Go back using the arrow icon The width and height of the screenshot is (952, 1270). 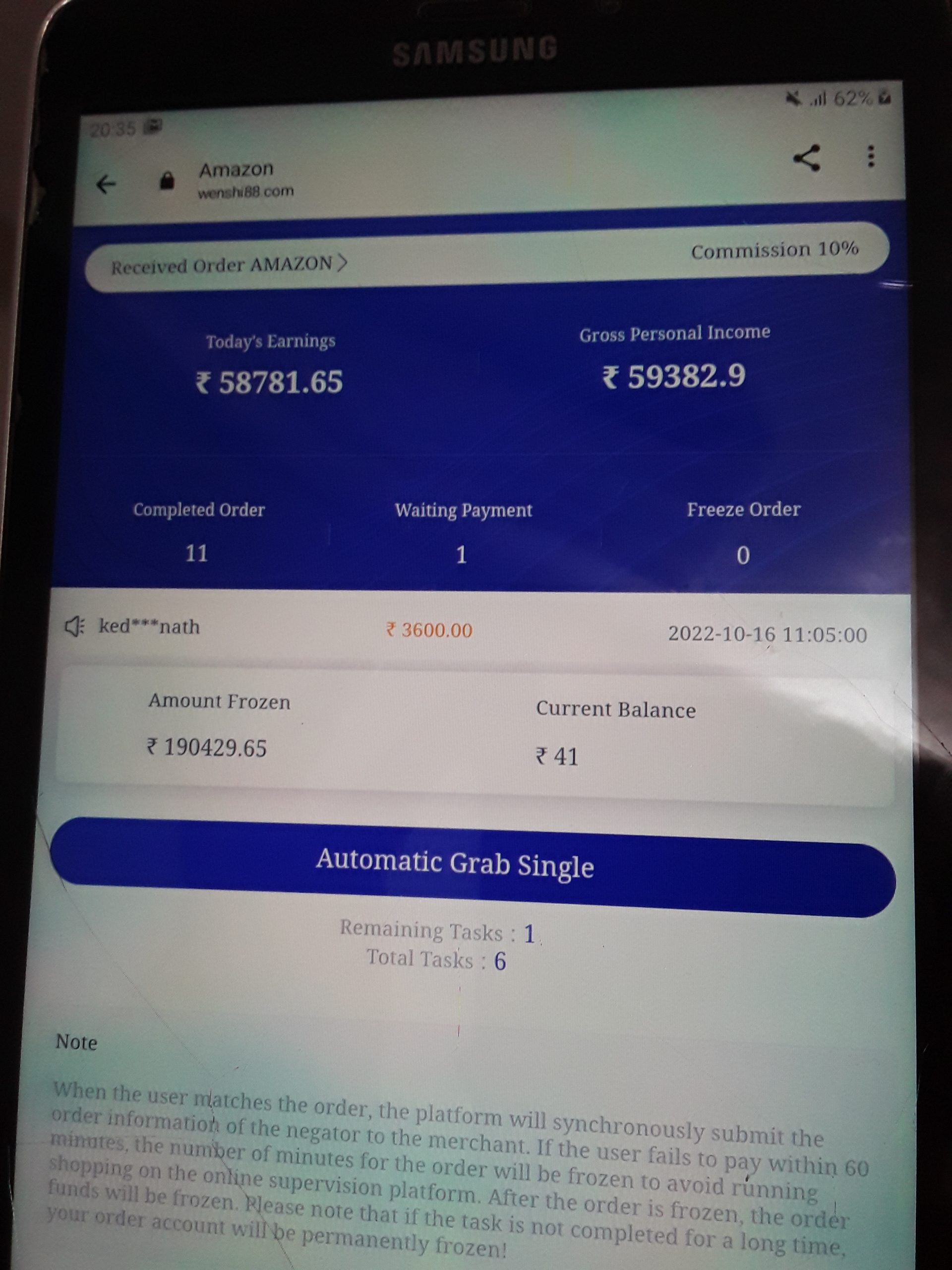coord(106,185)
